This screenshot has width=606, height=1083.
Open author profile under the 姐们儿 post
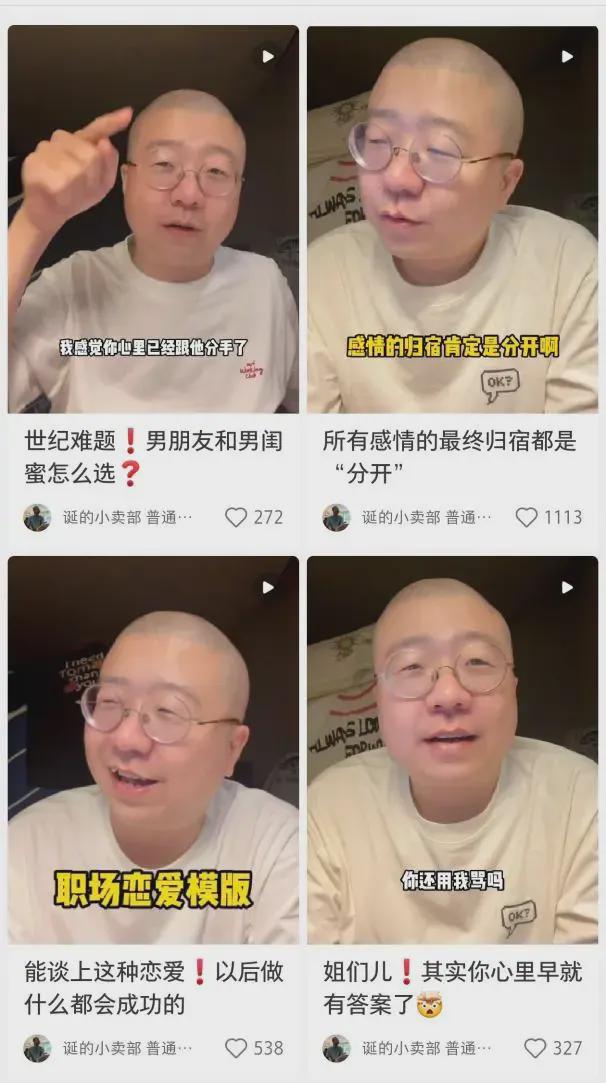click(336, 1048)
